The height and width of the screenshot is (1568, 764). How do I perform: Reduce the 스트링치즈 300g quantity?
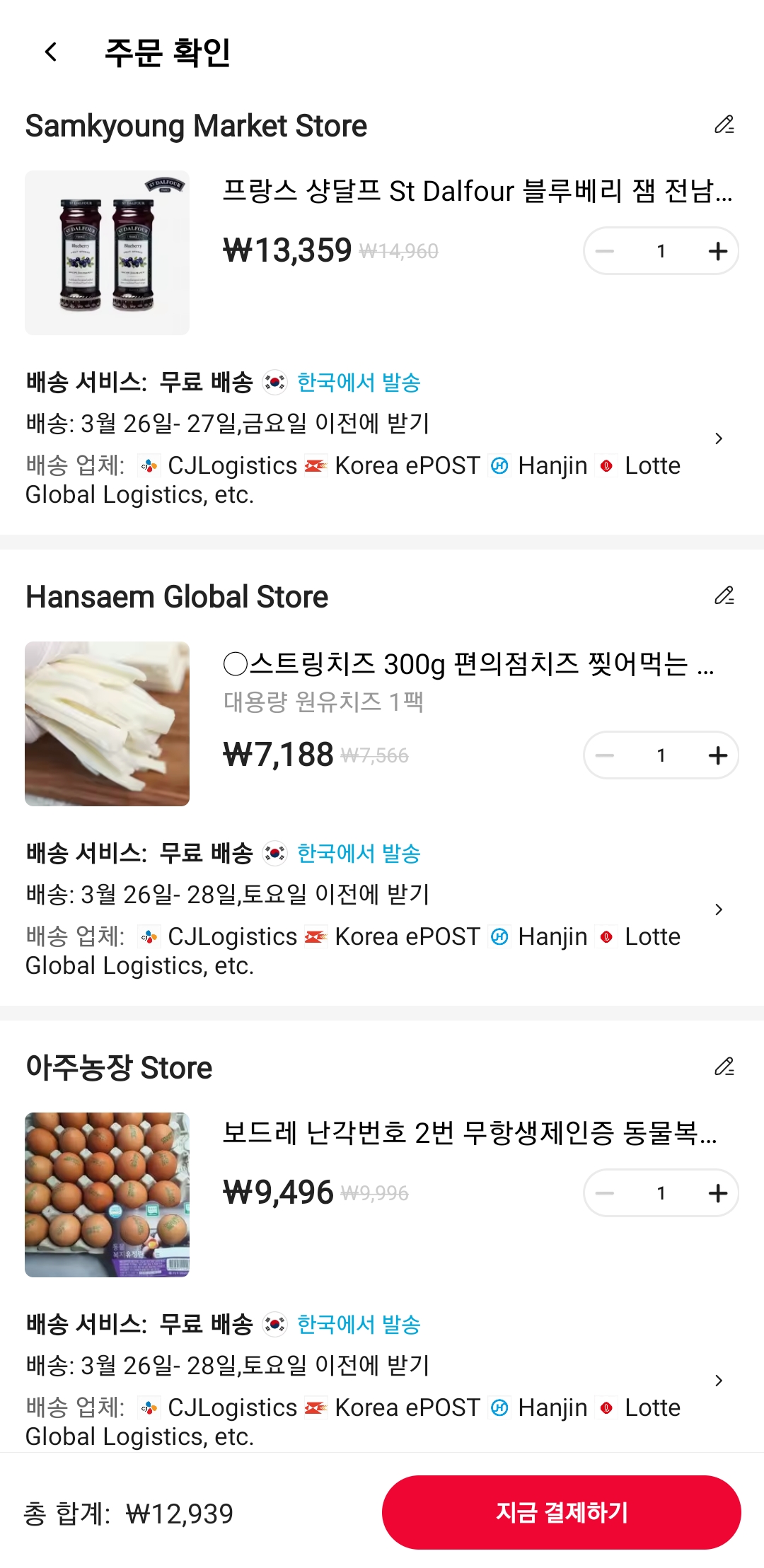click(x=605, y=755)
